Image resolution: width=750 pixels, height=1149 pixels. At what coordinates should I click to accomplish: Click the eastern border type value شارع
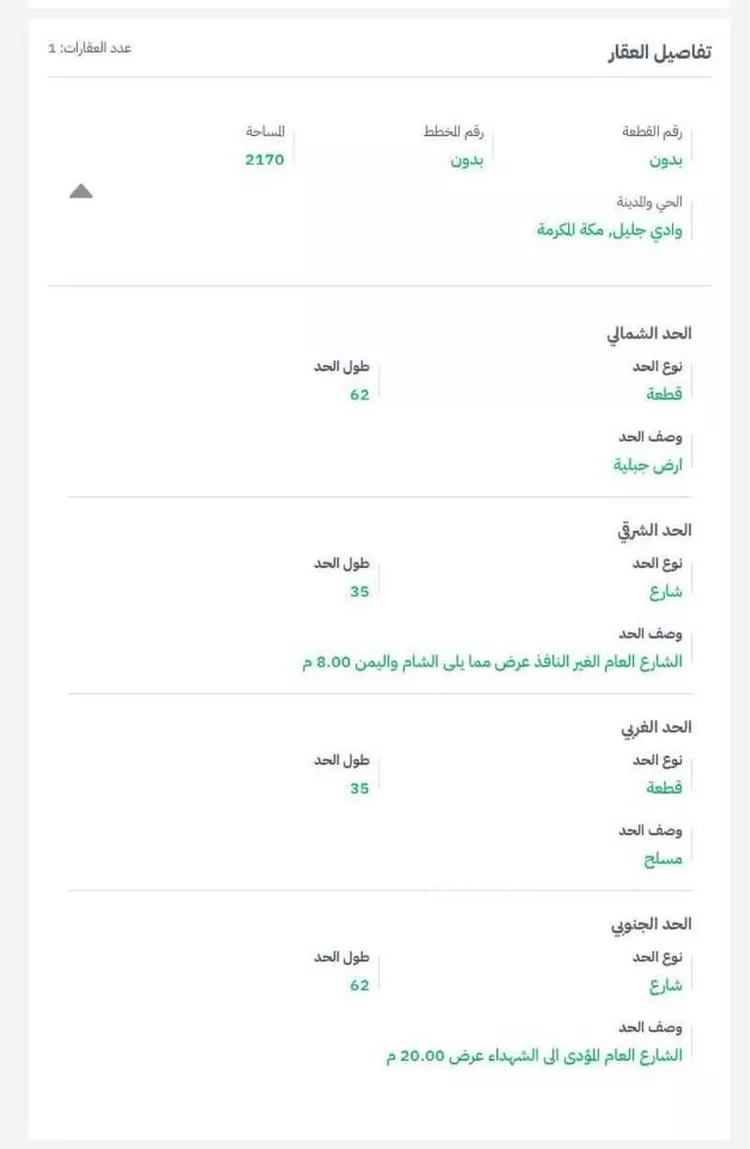click(667, 590)
